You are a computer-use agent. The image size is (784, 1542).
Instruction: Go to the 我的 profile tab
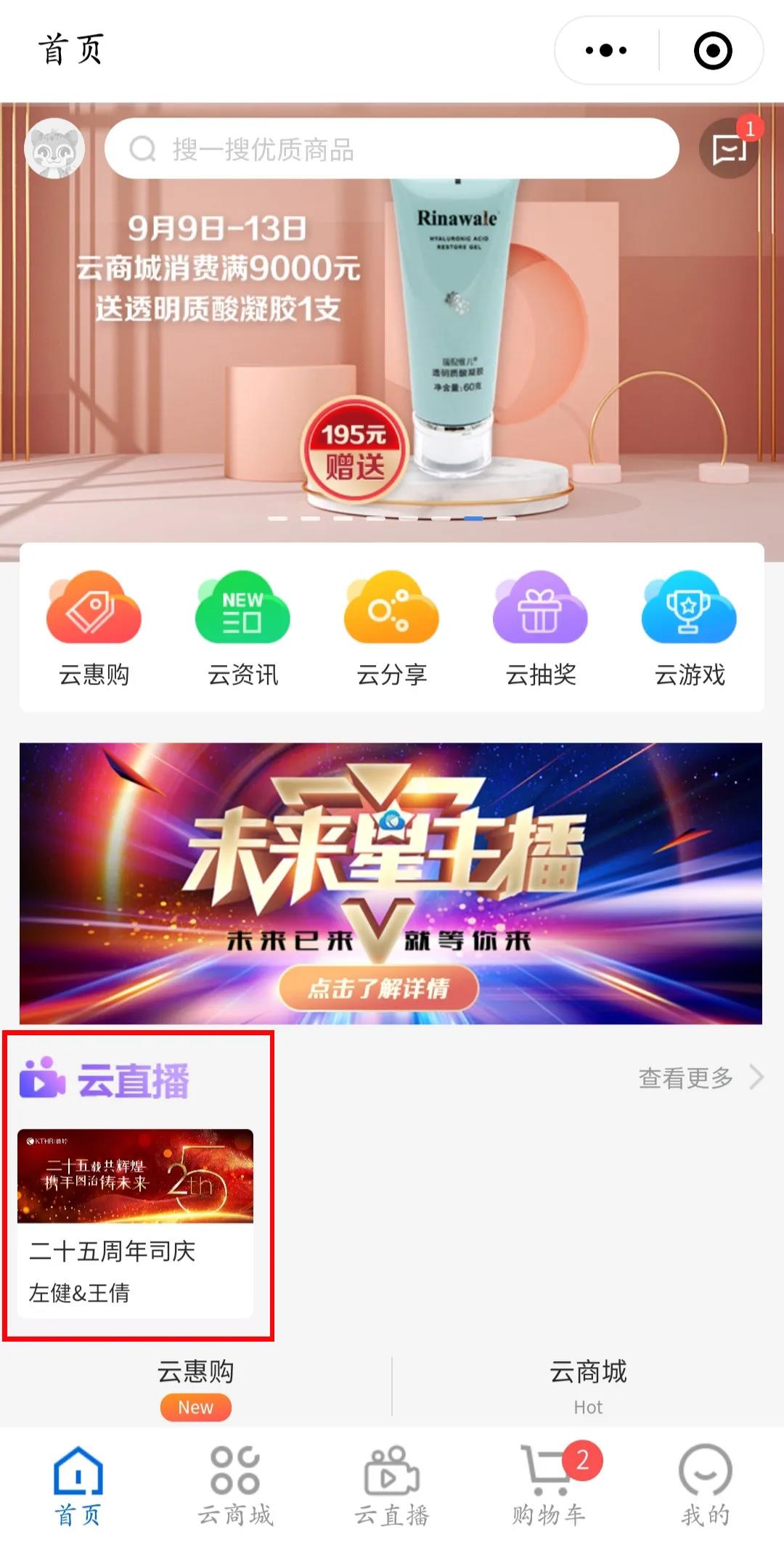click(705, 1485)
